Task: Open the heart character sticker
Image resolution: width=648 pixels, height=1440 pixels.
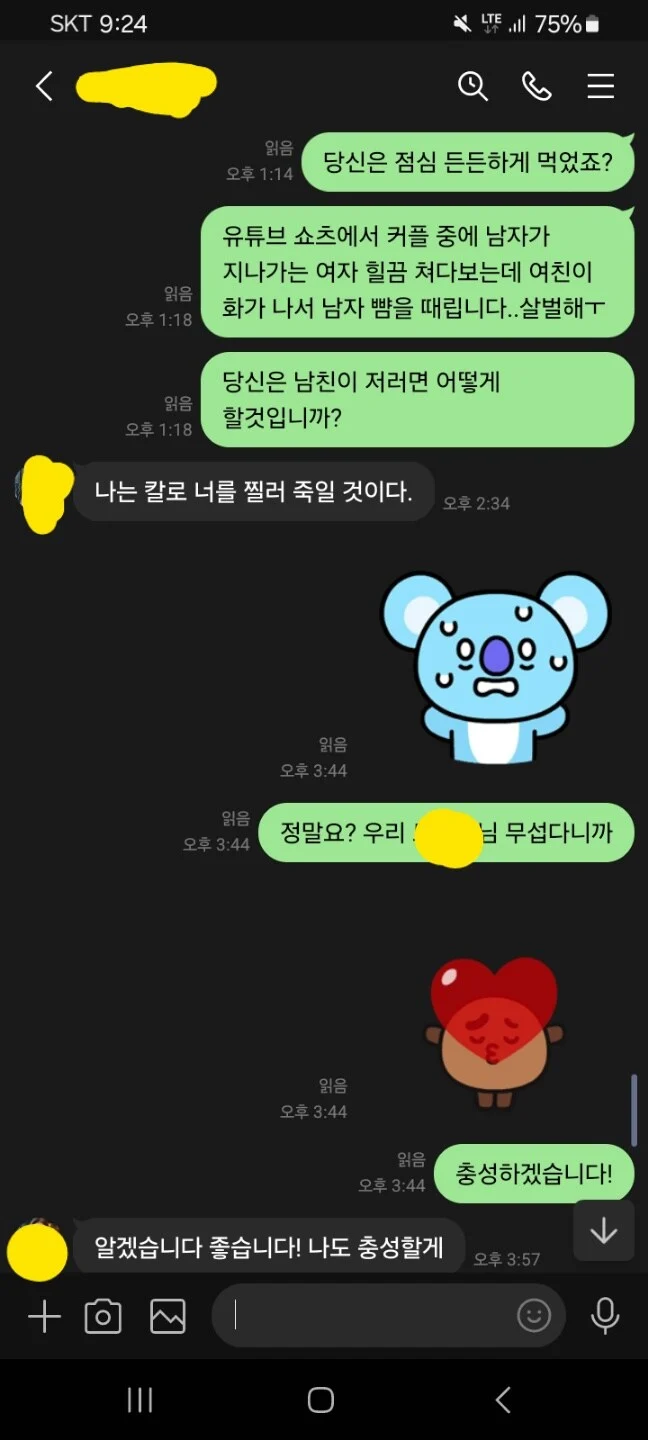Action: coord(493,1032)
